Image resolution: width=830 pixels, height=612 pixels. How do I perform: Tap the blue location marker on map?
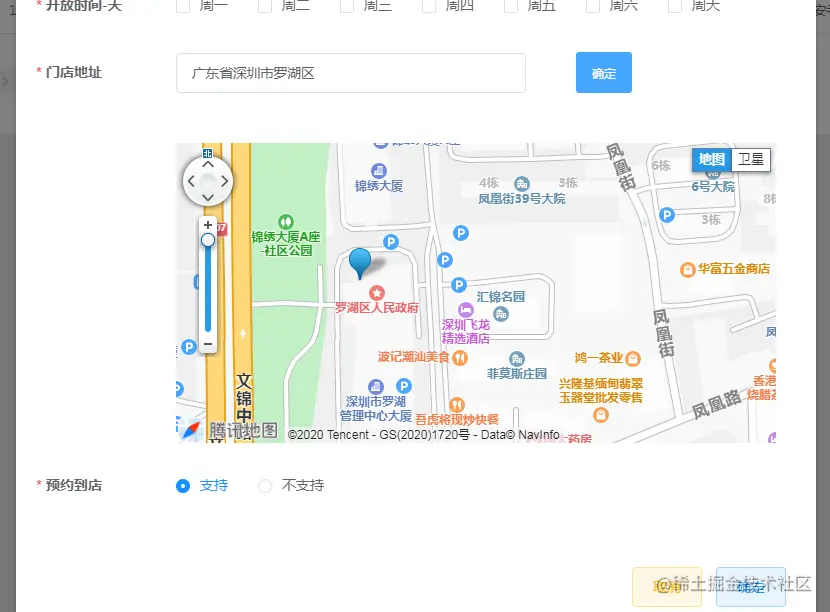pyautogui.click(x=360, y=262)
